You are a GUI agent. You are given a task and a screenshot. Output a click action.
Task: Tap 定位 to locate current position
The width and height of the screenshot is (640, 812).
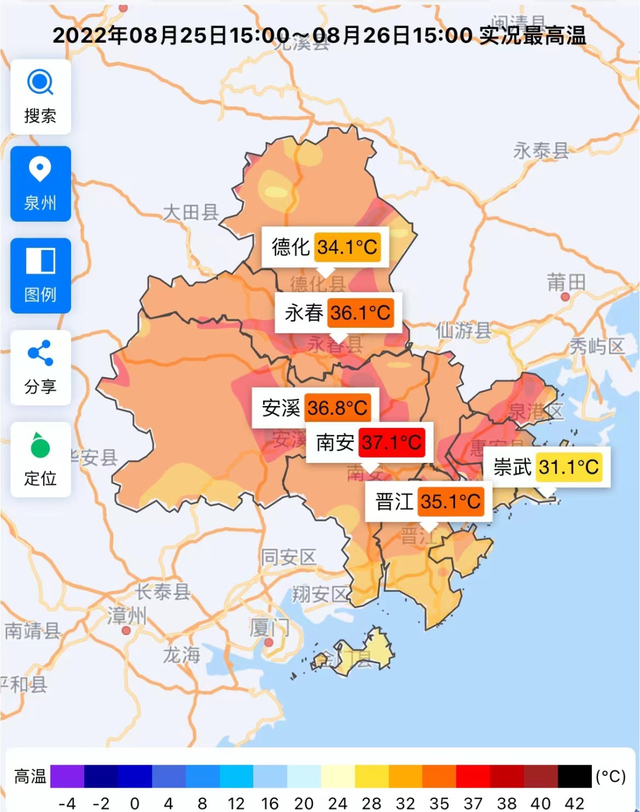click(x=40, y=458)
